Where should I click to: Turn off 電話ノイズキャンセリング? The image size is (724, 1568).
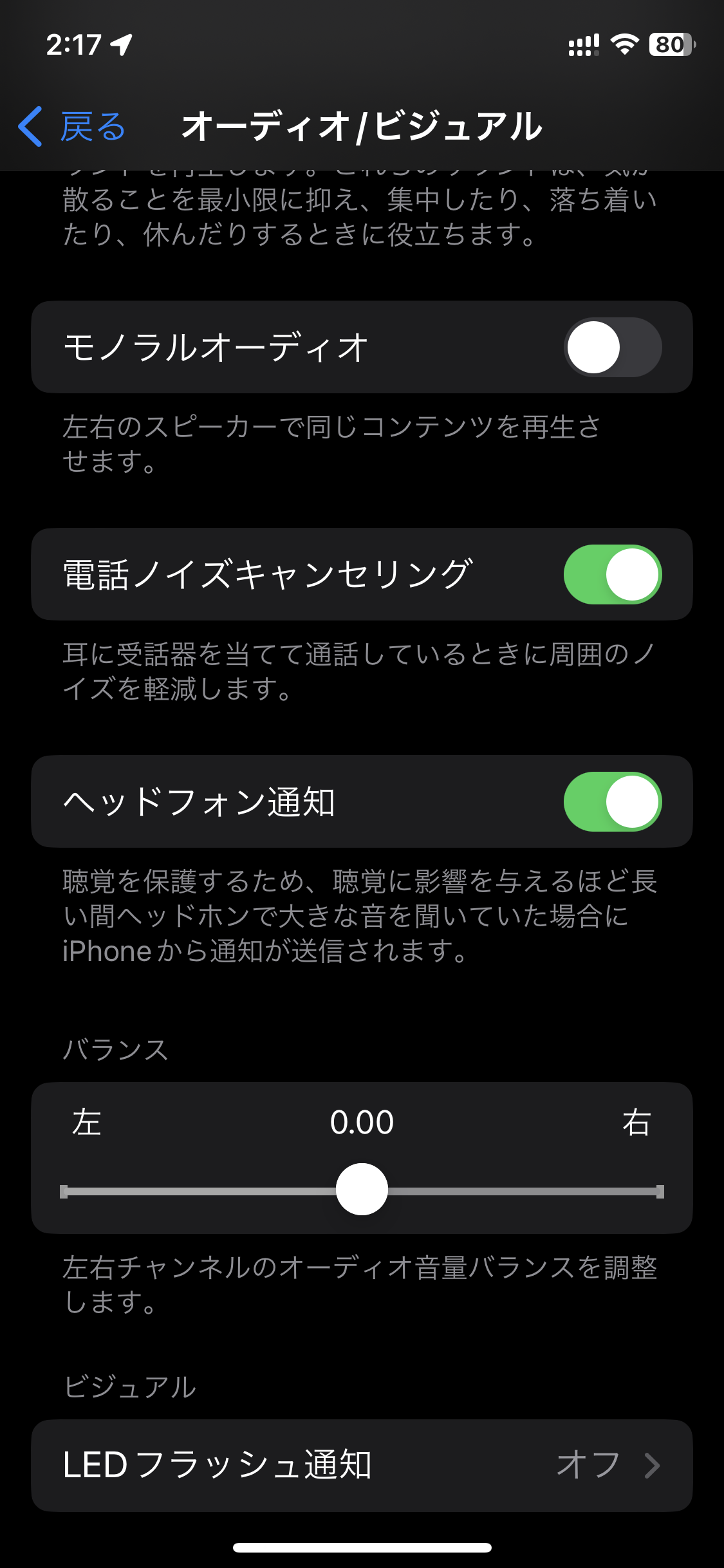[x=612, y=575]
